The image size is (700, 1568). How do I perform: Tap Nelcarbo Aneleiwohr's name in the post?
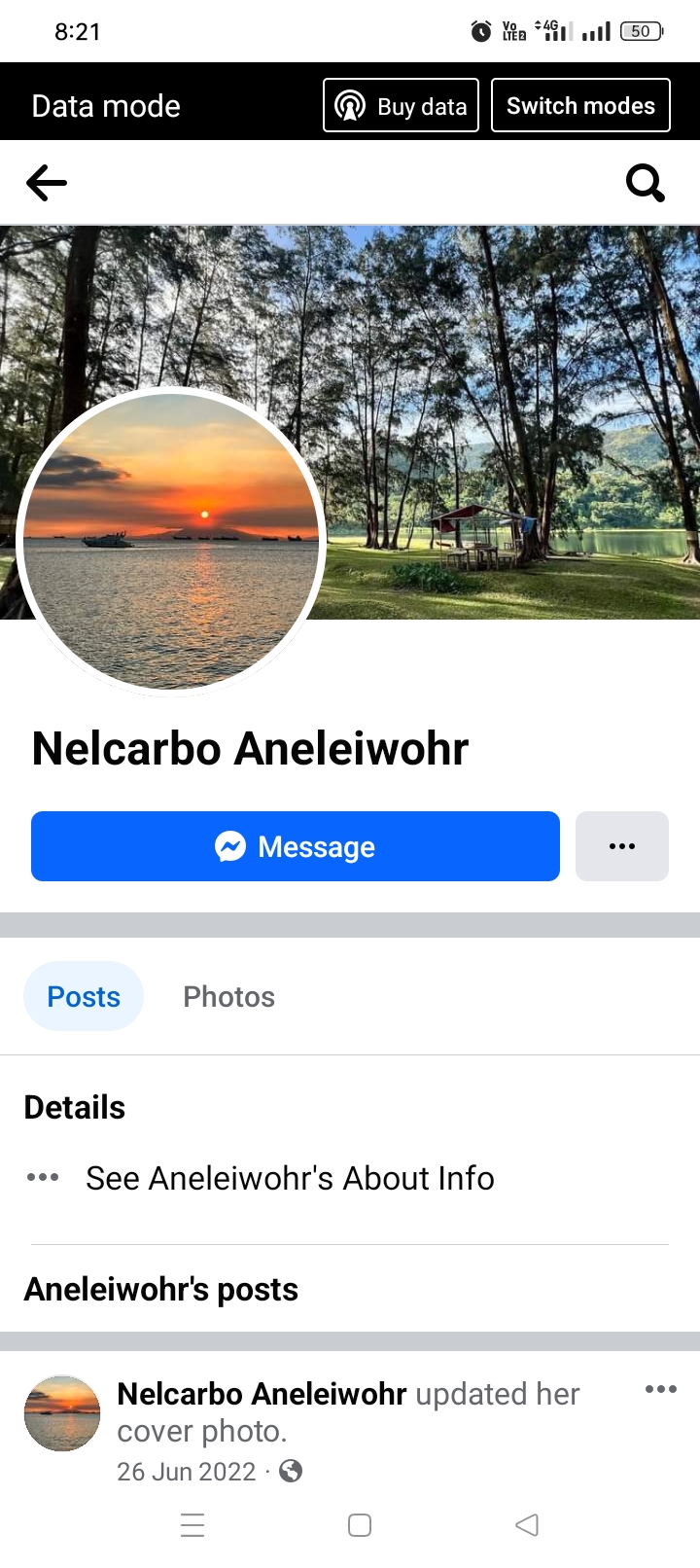point(262,1394)
